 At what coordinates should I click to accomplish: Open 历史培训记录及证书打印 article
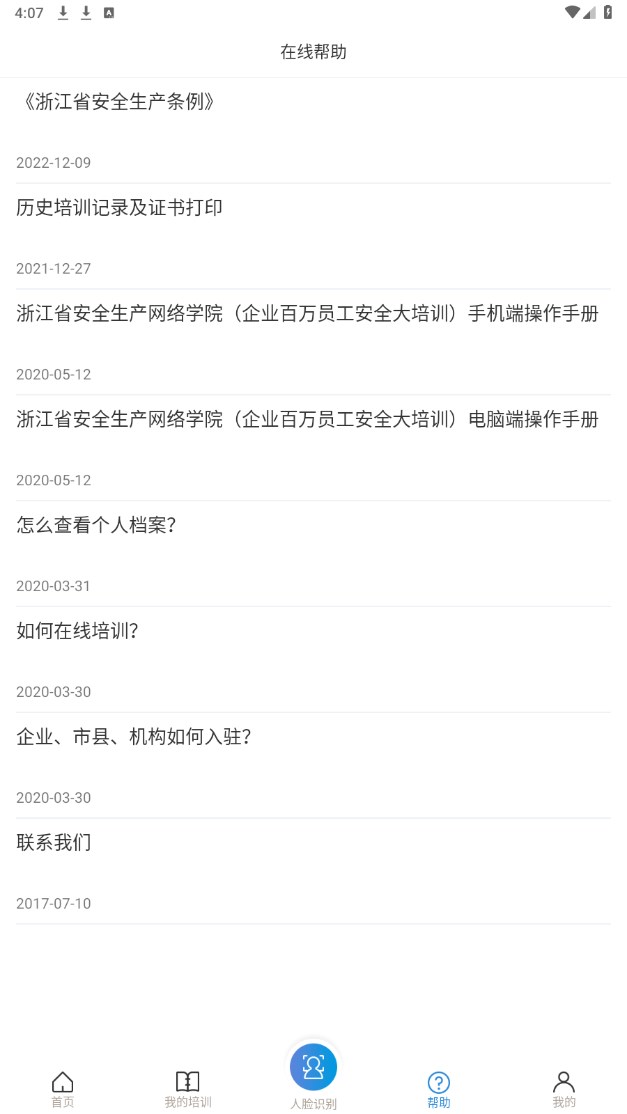pyautogui.click(x=120, y=208)
